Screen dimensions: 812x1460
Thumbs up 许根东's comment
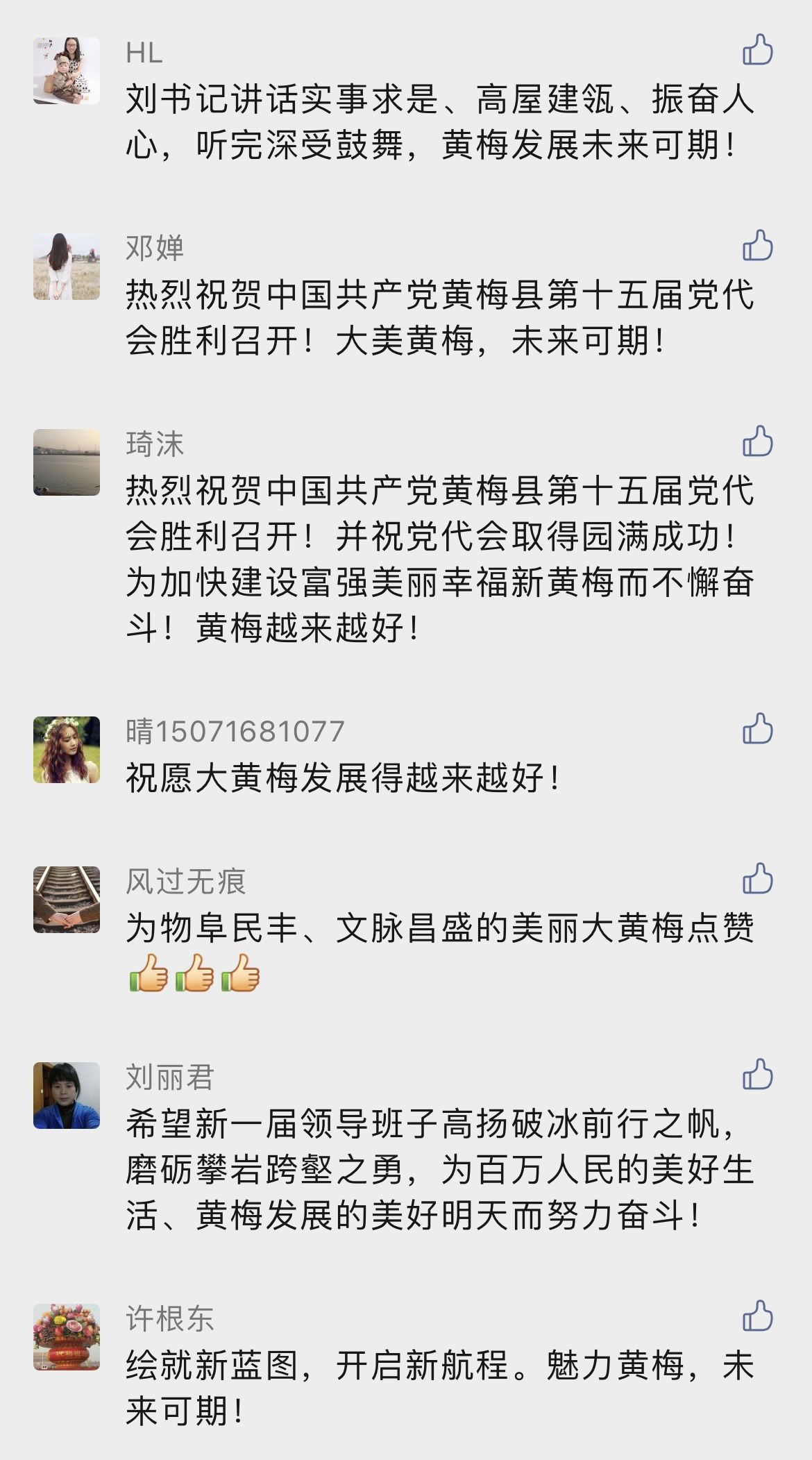(757, 1316)
